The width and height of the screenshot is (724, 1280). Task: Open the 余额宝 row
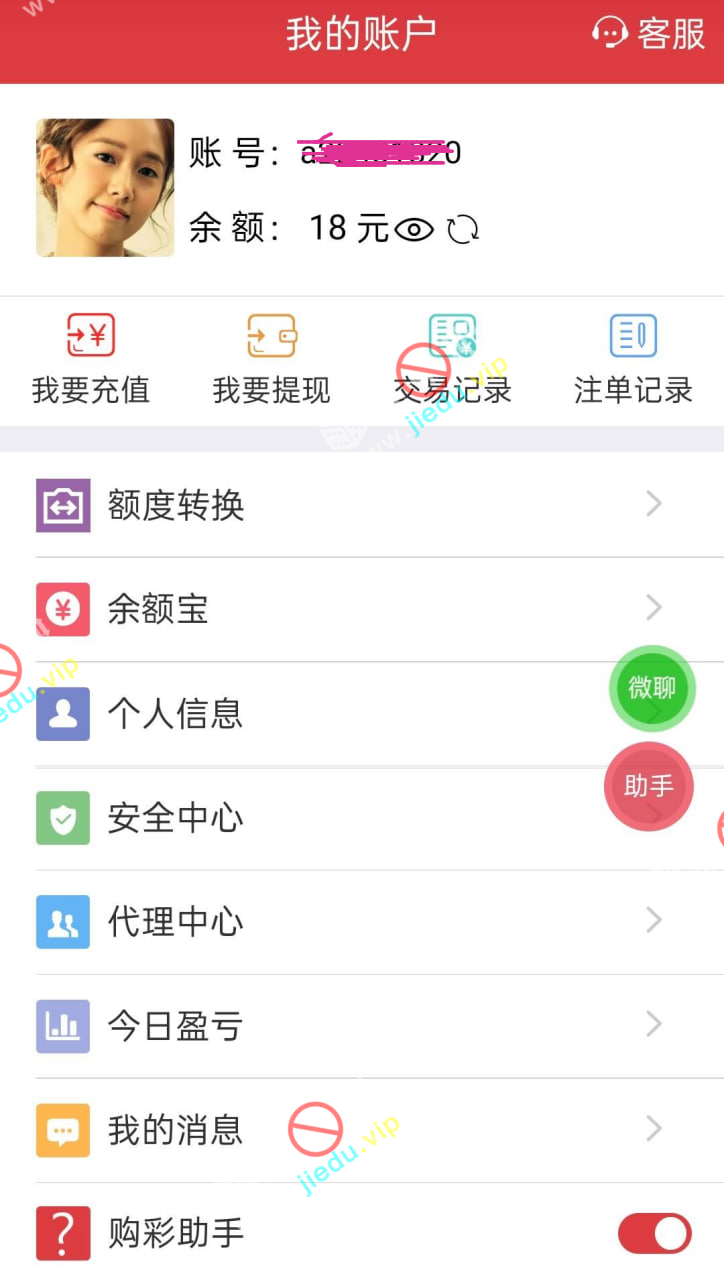362,609
